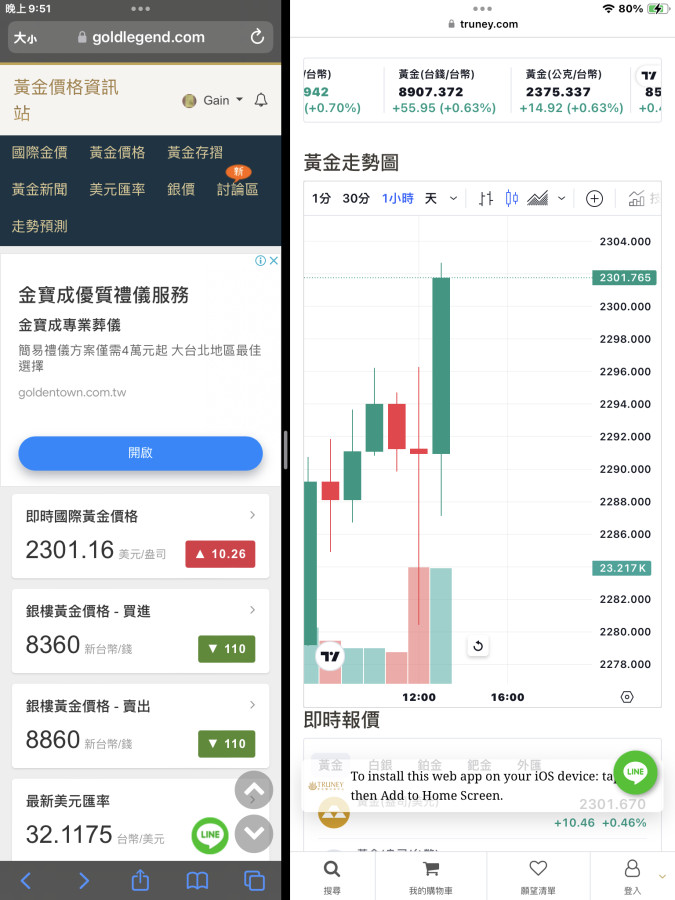The width and height of the screenshot is (675, 900).
Task: Open 我的購物車 tab
Action: [431, 876]
